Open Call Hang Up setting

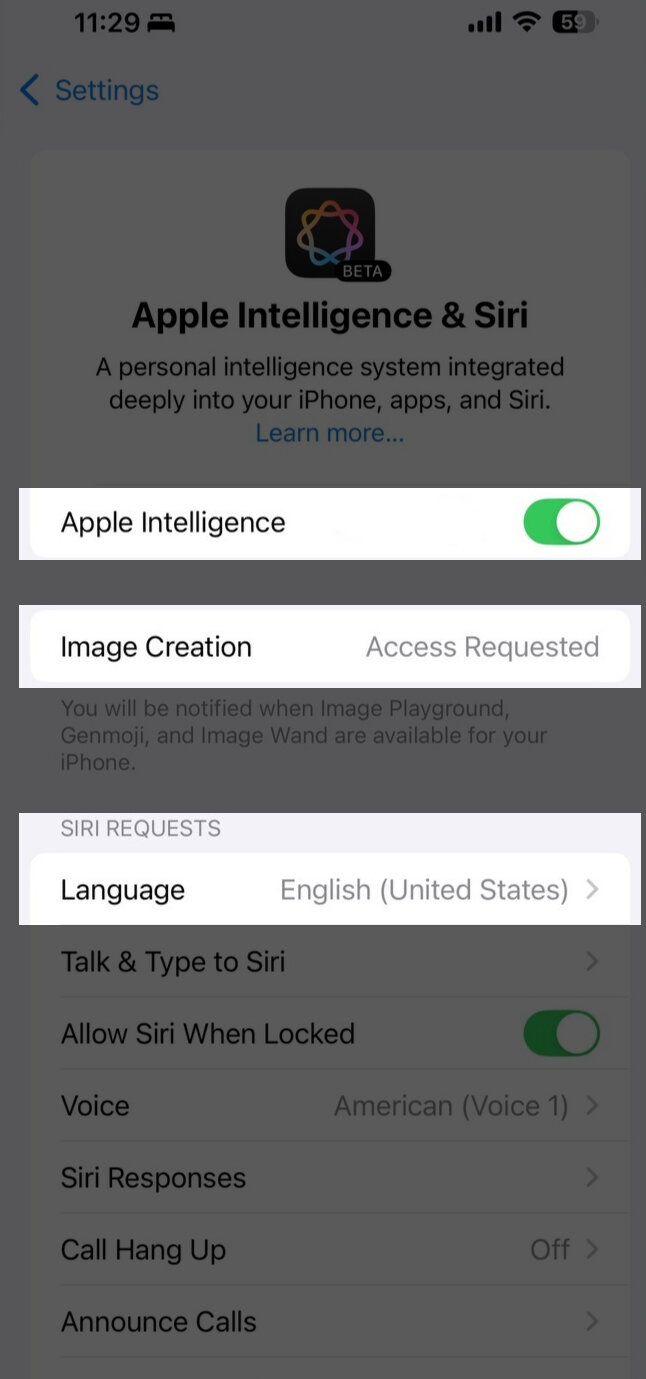pos(330,1250)
